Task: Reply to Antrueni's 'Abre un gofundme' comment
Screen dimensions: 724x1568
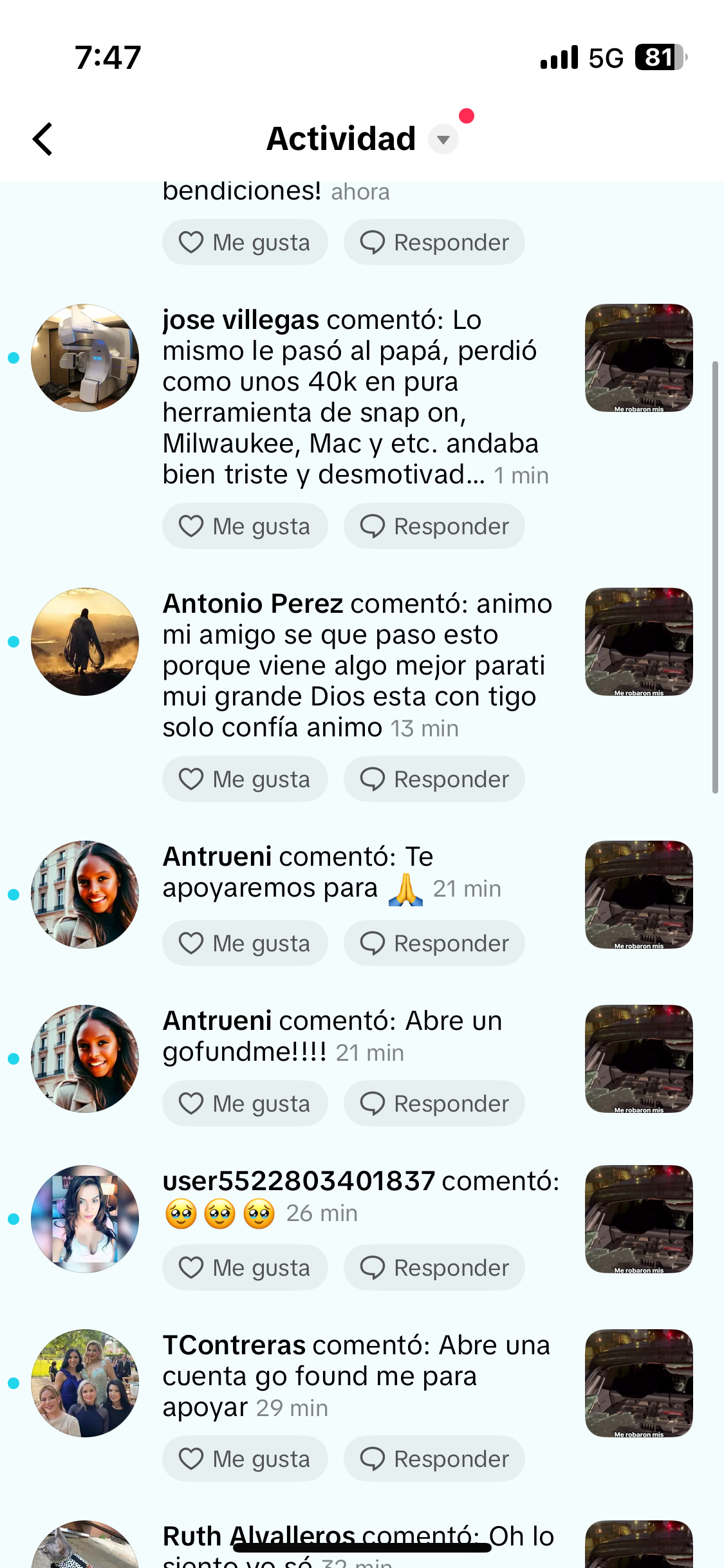Action: click(434, 1103)
